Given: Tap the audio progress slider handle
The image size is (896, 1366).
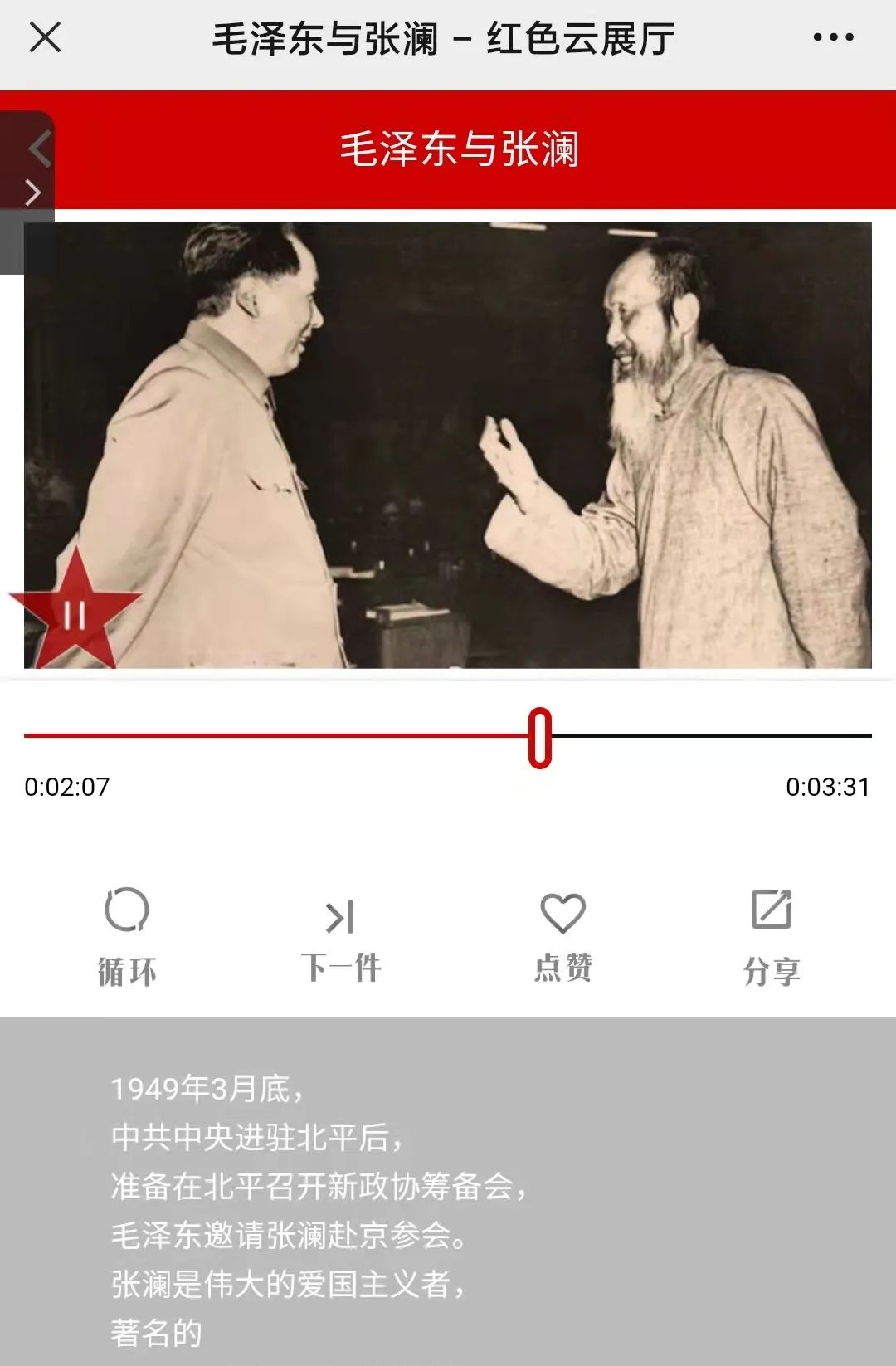Looking at the screenshot, I should 540,737.
